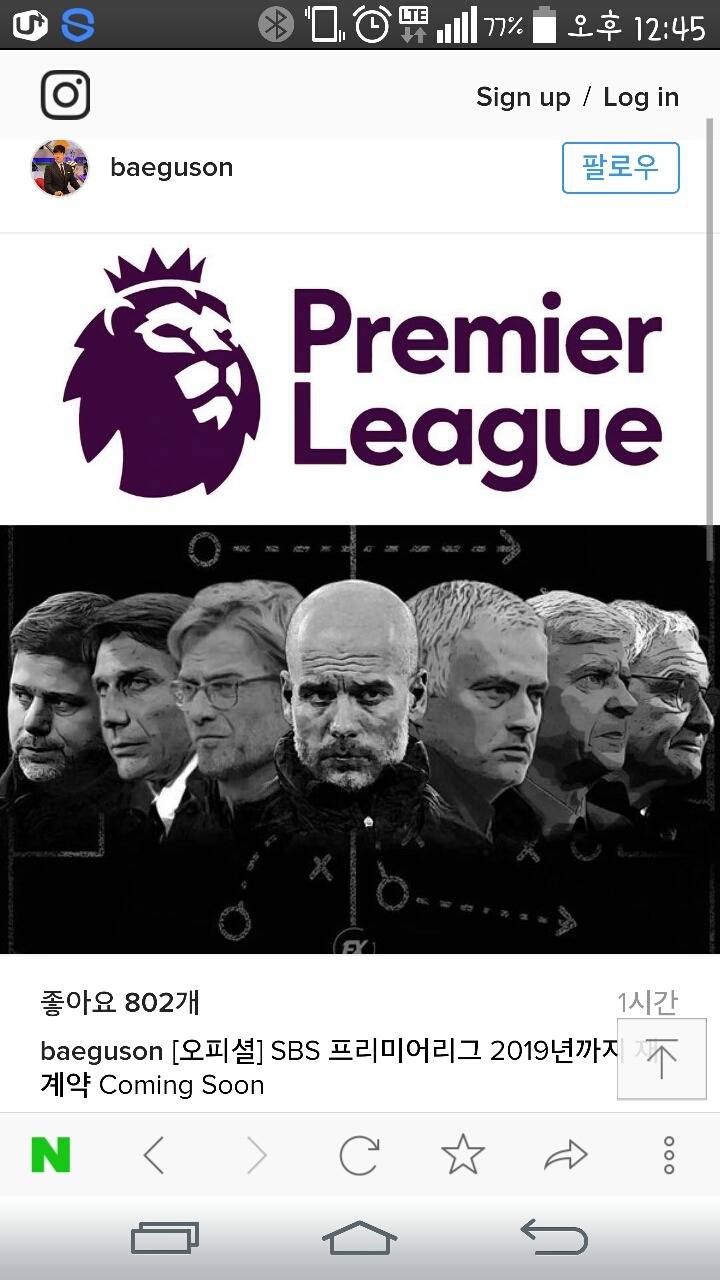Image resolution: width=720 pixels, height=1280 pixels.
Task: Open the browser options via three-dot icon
Action: point(668,1155)
